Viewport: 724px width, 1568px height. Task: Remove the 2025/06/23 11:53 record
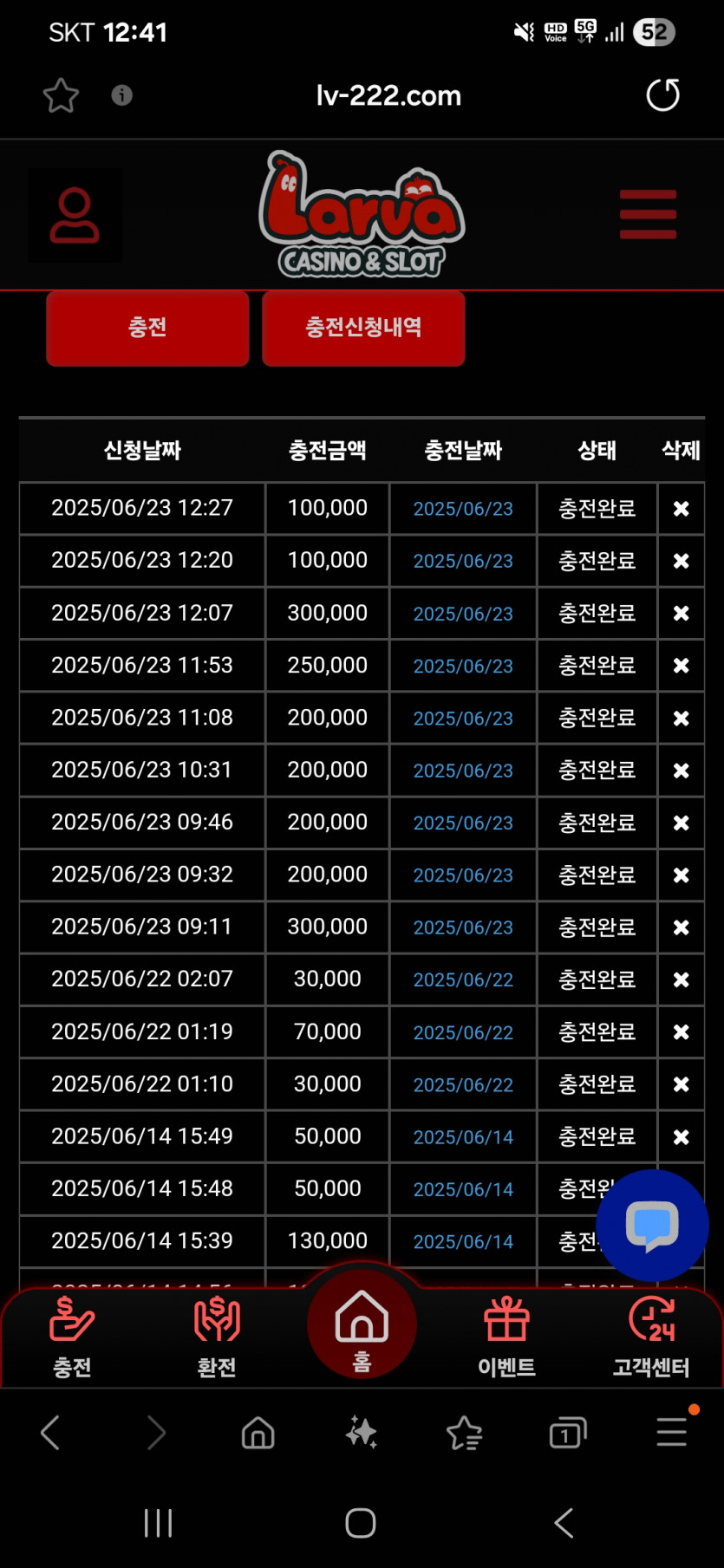coord(682,666)
